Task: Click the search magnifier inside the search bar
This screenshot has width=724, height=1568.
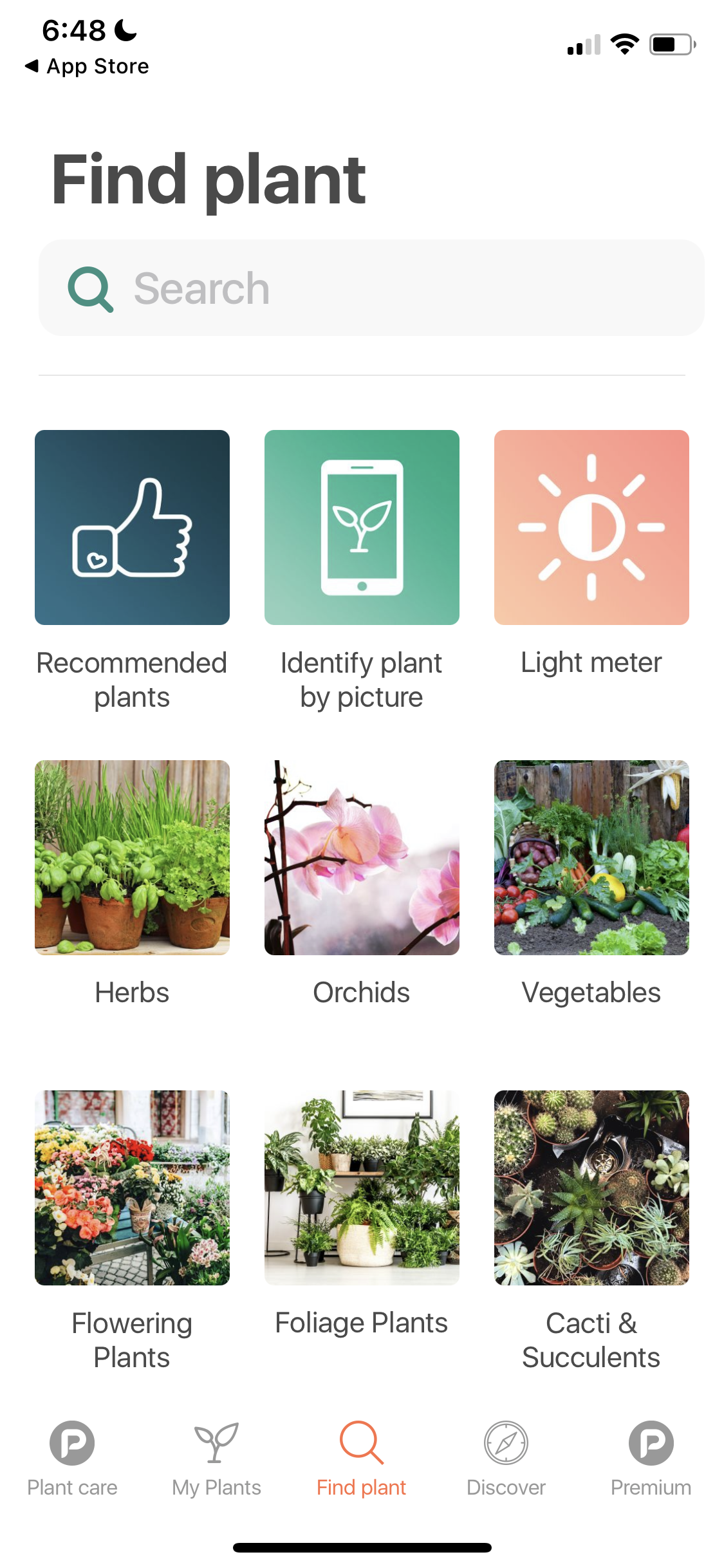Action: pos(90,288)
